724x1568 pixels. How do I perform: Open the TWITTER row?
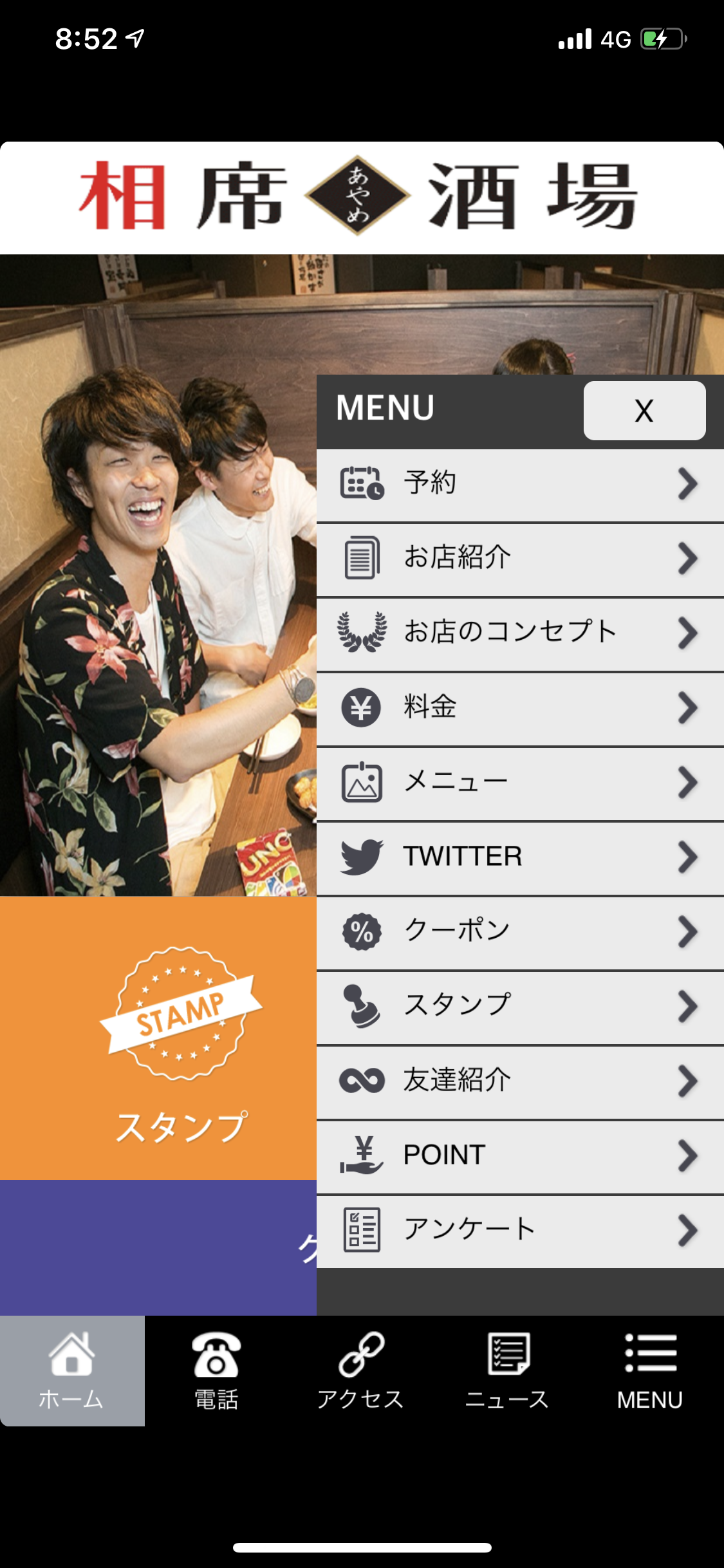coord(520,858)
